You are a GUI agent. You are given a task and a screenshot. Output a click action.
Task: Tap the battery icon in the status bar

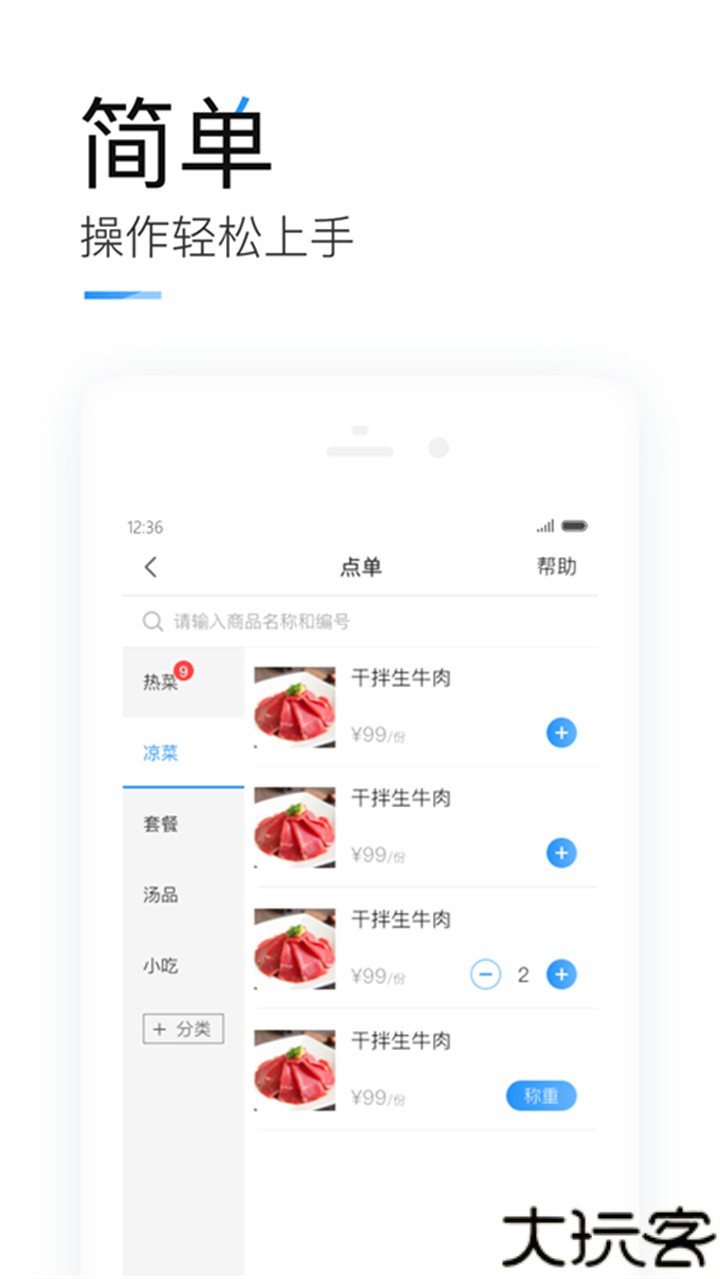573,525
